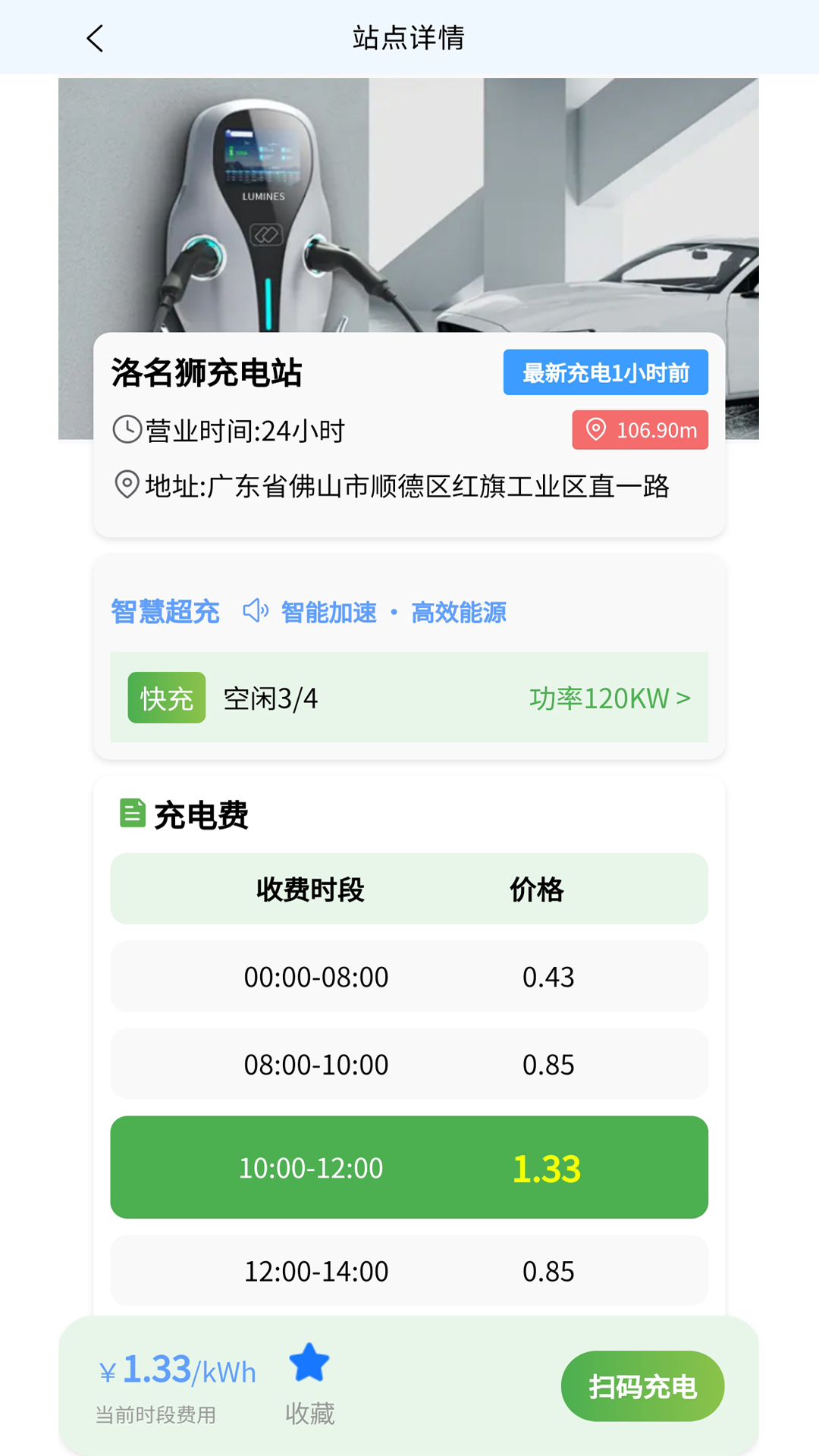Open details via the 最新充电1小时前 badge
The height and width of the screenshot is (1456, 819).
pos(604,372)
